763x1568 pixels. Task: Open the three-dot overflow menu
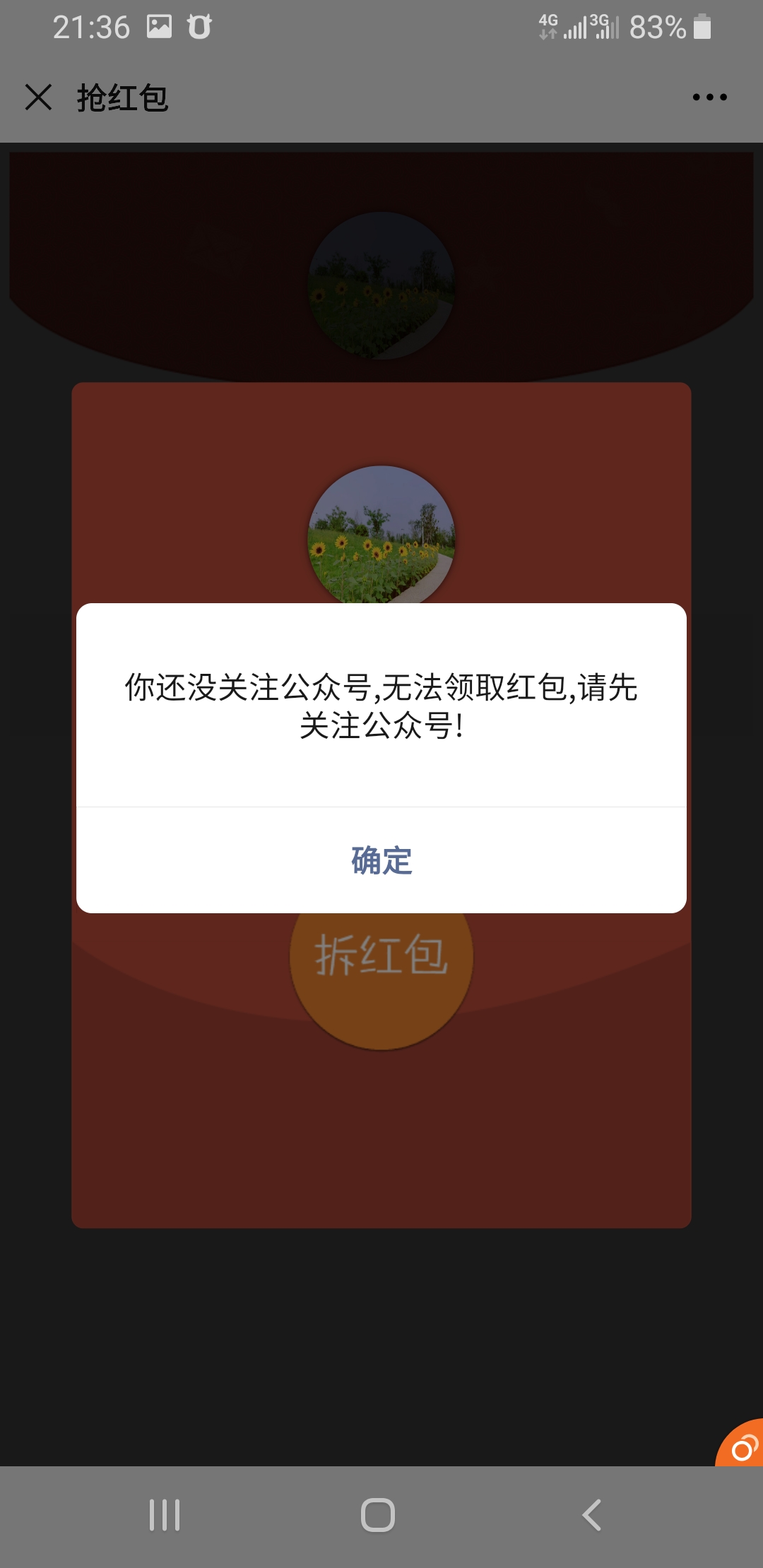click(x=709, y=97)
